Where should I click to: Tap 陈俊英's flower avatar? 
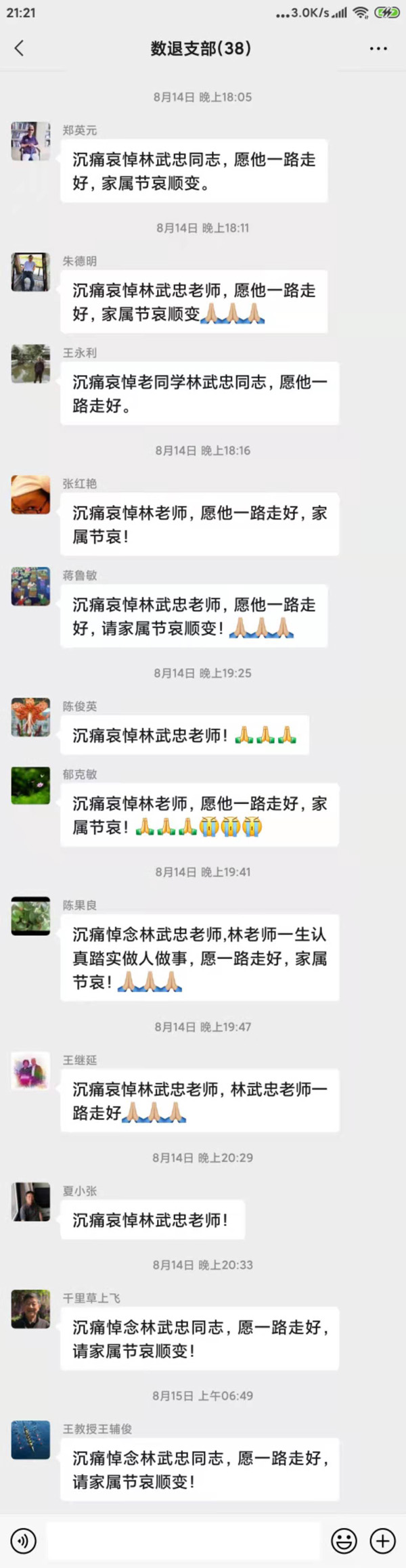[30, 717]
